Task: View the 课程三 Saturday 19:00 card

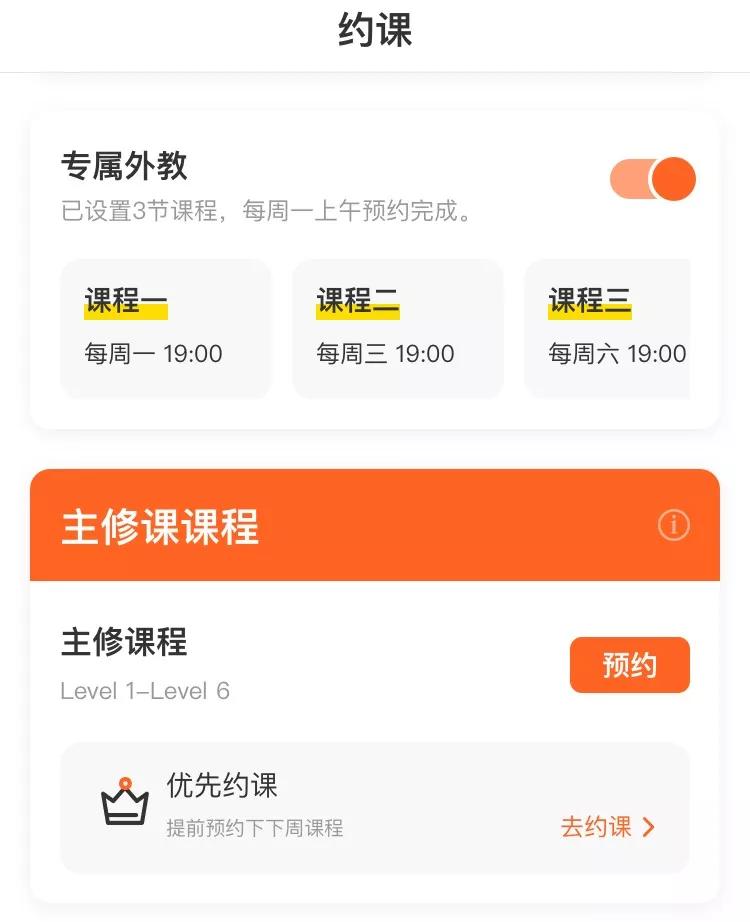Action: tap(608, 328)
